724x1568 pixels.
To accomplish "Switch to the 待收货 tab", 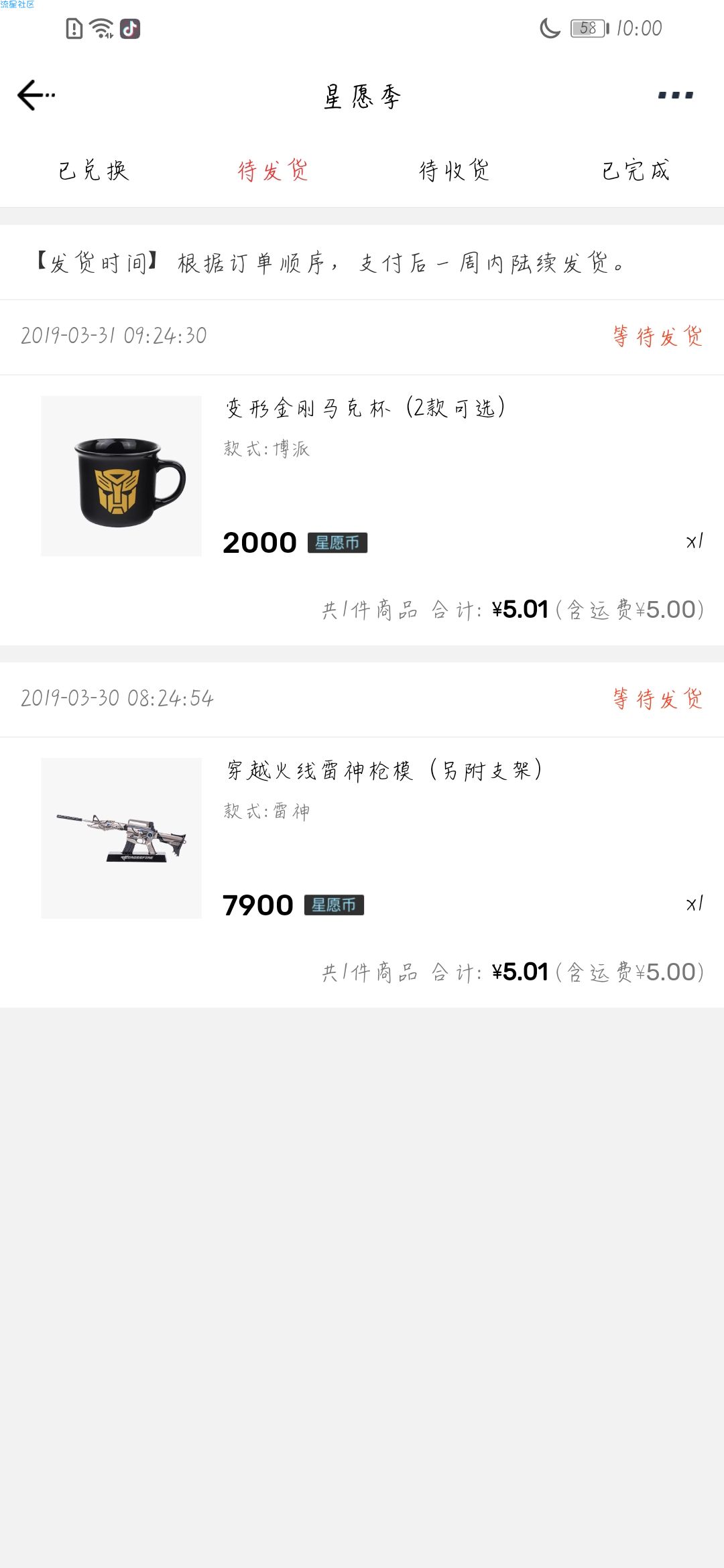I will pos(454,171).
